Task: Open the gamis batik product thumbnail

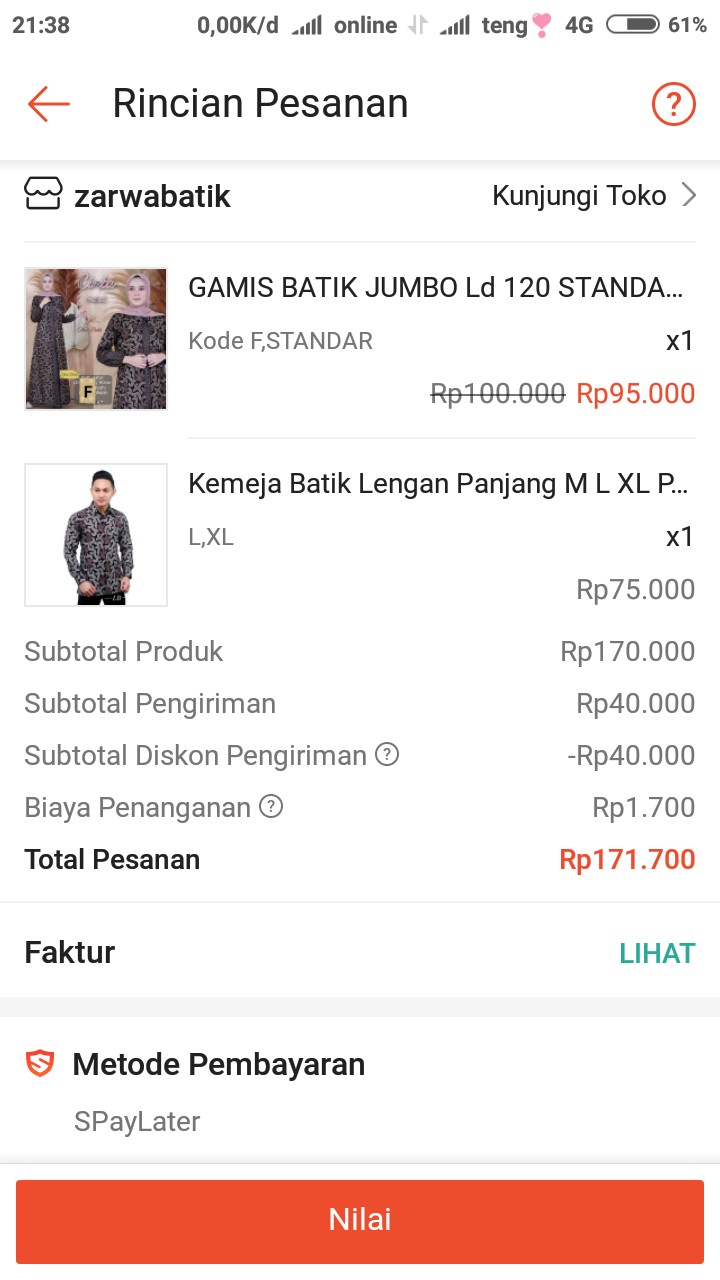Action: click(x=95, y=338)
